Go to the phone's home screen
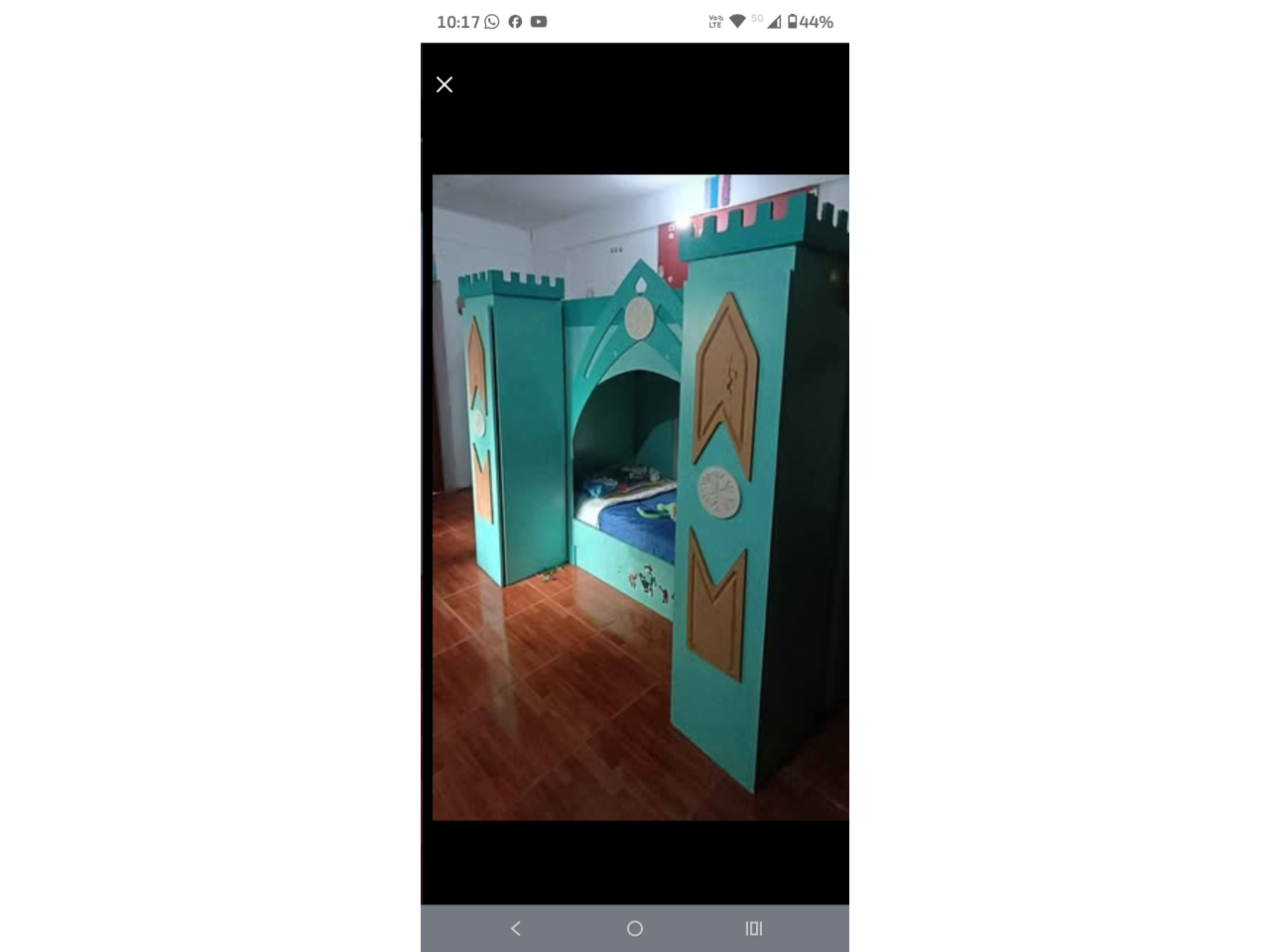 (635, 928)
